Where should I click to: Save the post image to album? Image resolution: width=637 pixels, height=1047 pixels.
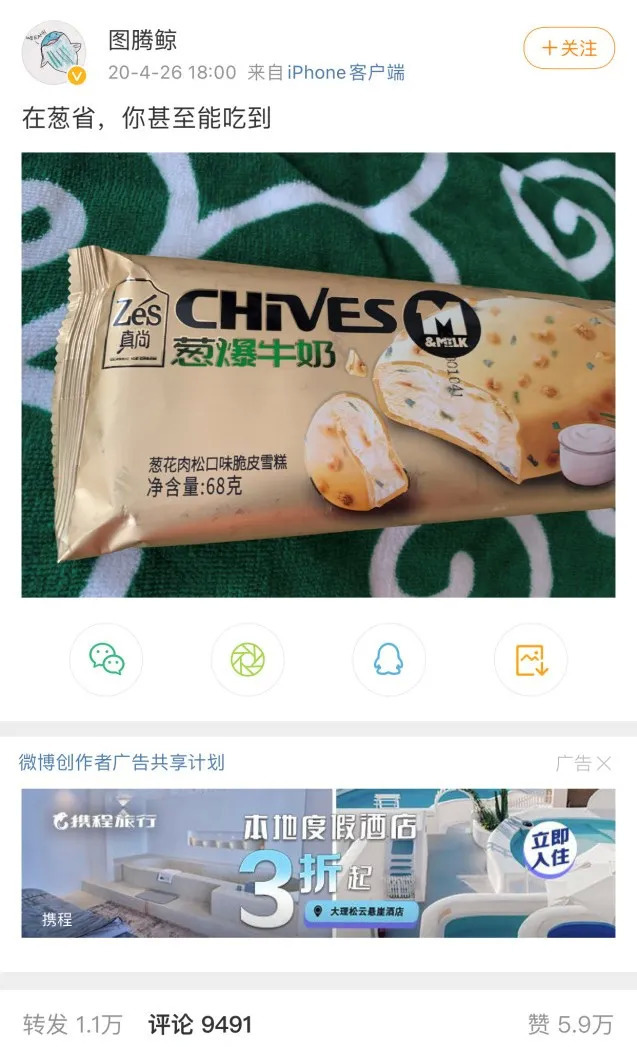[530, 659]
